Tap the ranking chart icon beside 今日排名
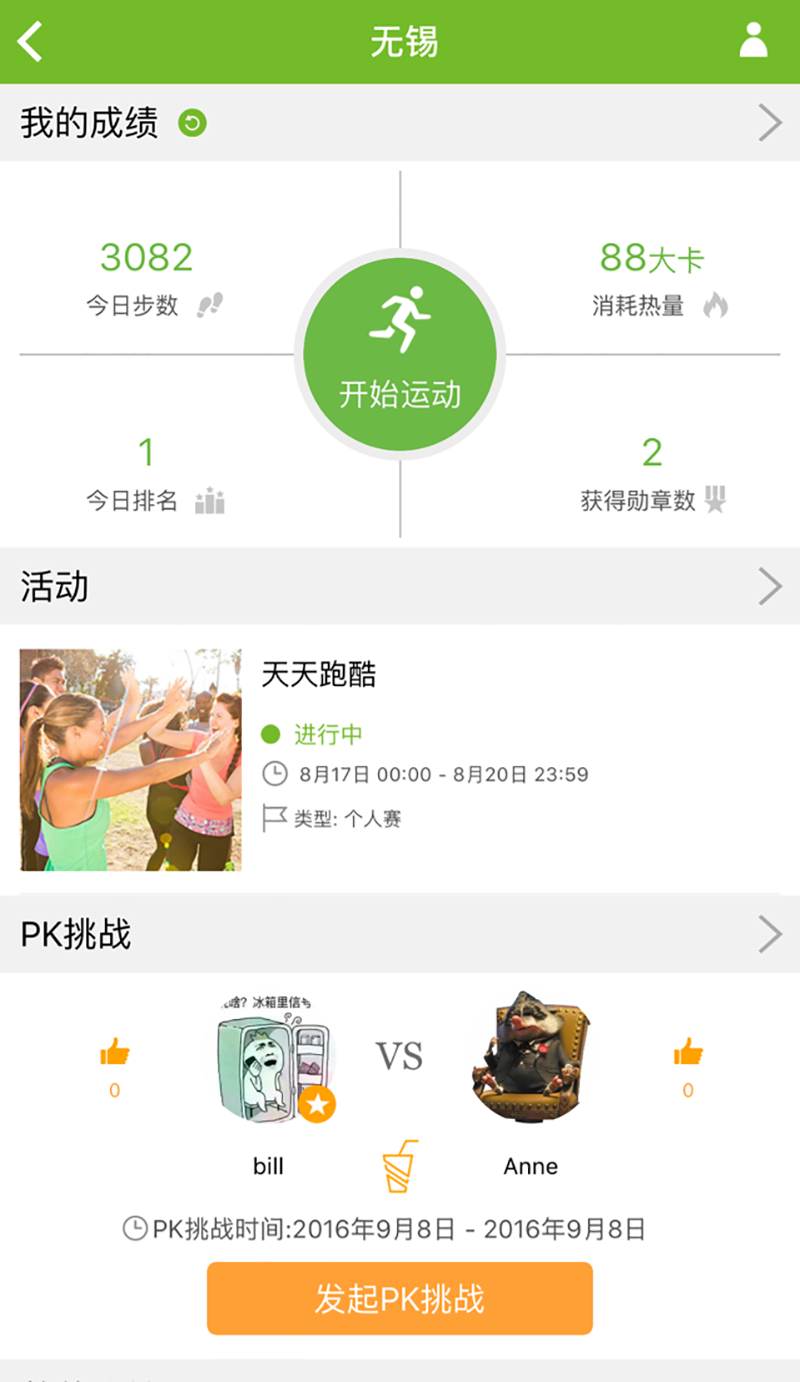This screenshot has height=1382, width=800. click(x=208, y=501)
